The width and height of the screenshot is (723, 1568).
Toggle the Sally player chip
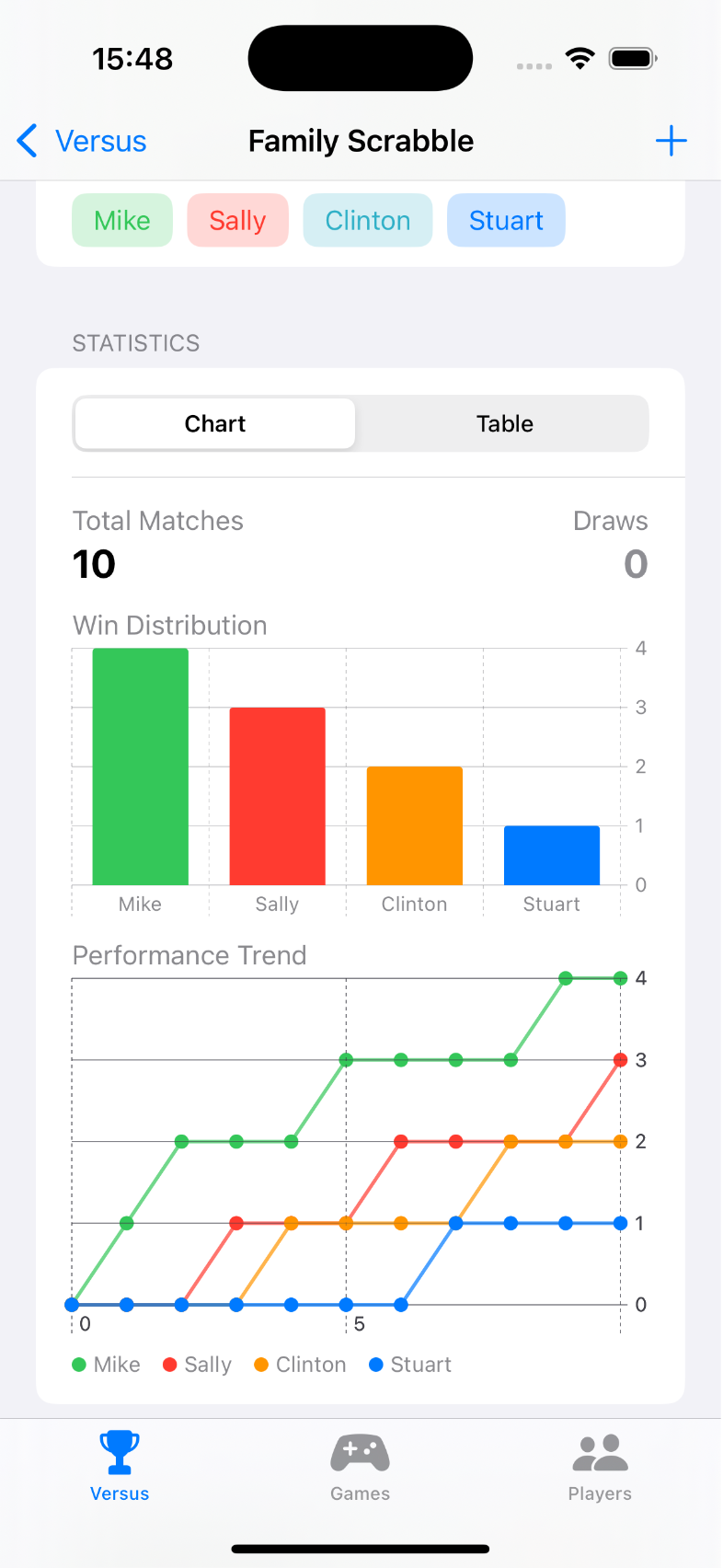pyautogui.click(x=237, y=220)
